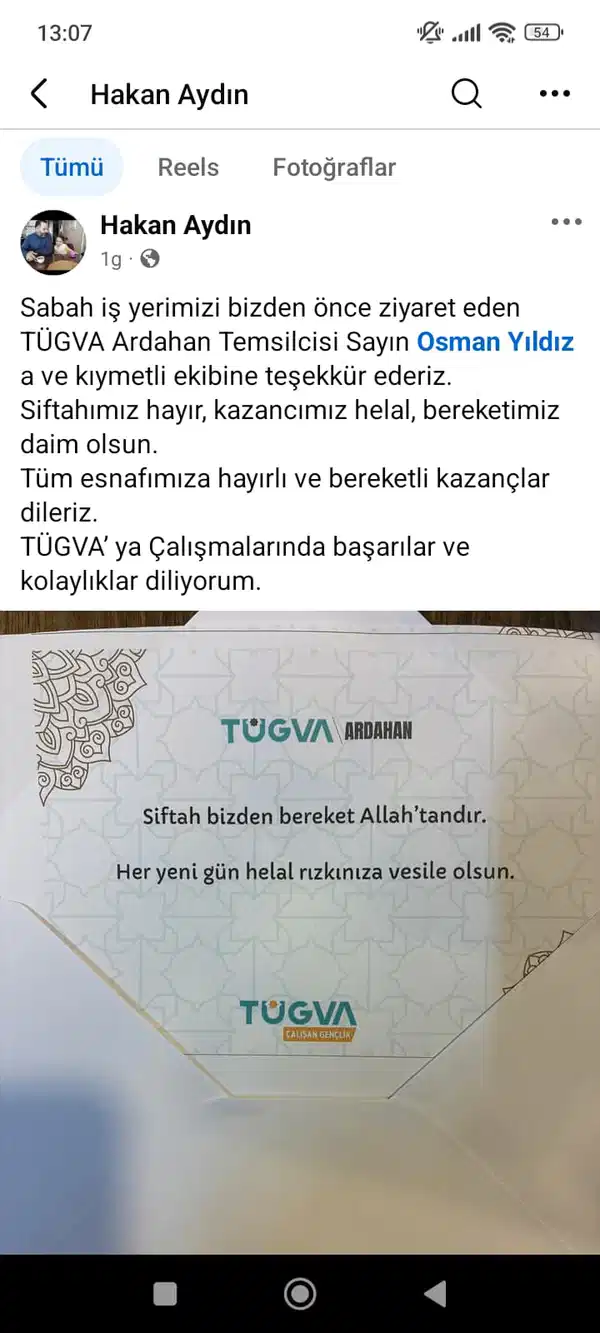
Task: Open post options with the three dots
Action: point(566,222)
